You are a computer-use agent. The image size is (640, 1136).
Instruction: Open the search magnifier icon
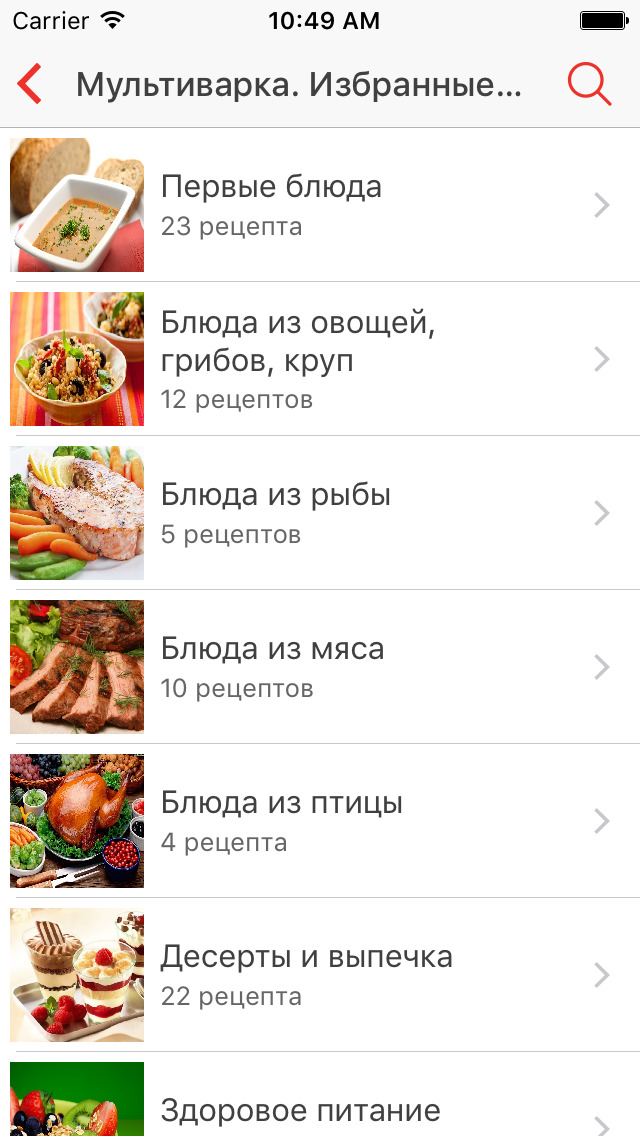pos(589,84)
